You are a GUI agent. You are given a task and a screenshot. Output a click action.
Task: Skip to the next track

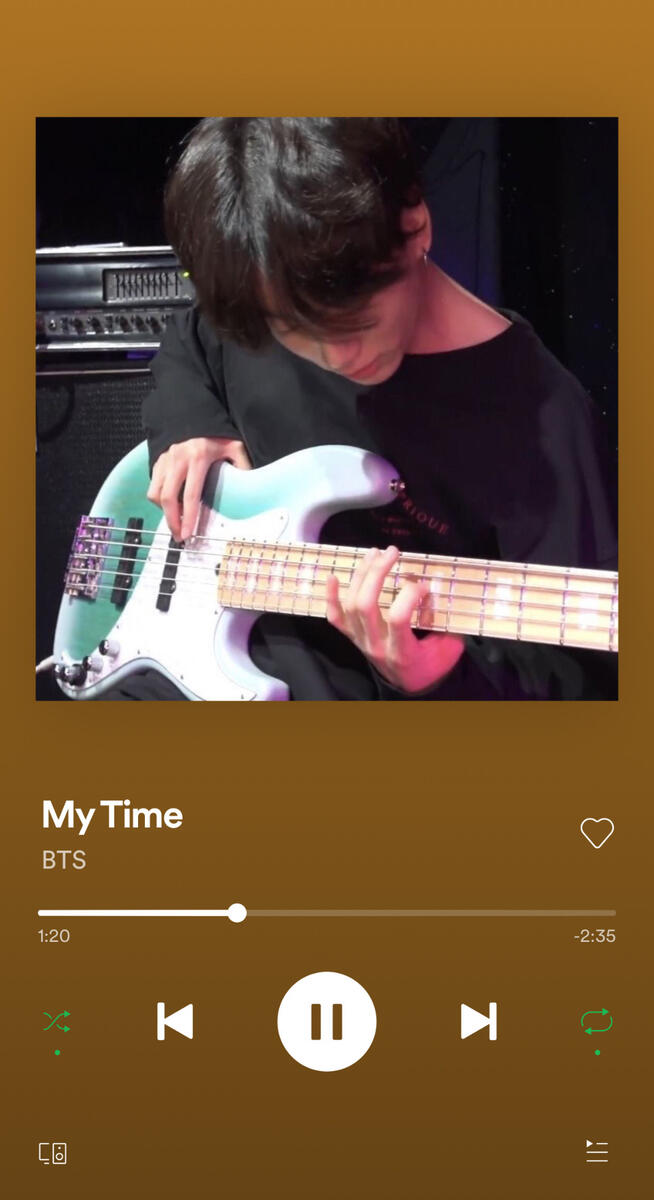tap(478, 1021)
